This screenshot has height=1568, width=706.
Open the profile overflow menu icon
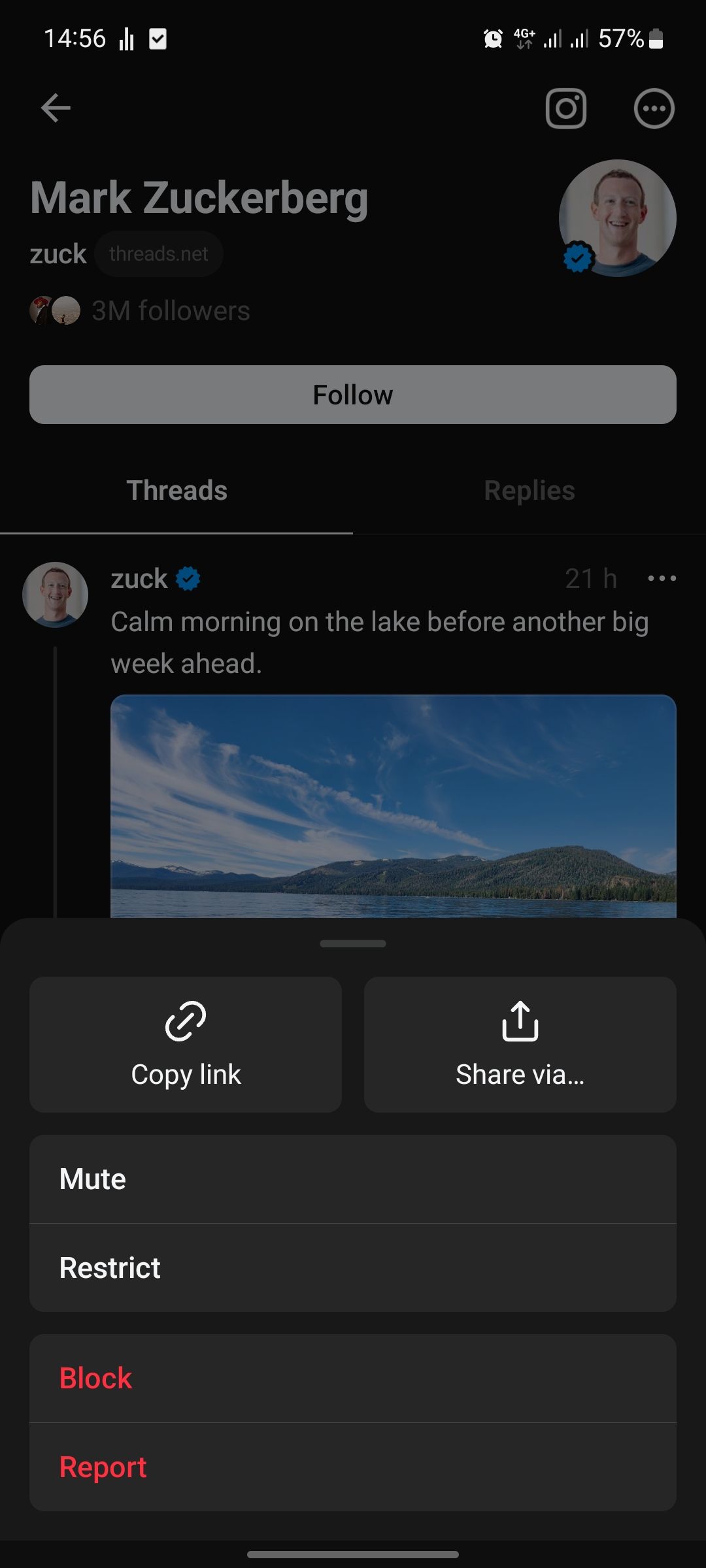point(653,108)
